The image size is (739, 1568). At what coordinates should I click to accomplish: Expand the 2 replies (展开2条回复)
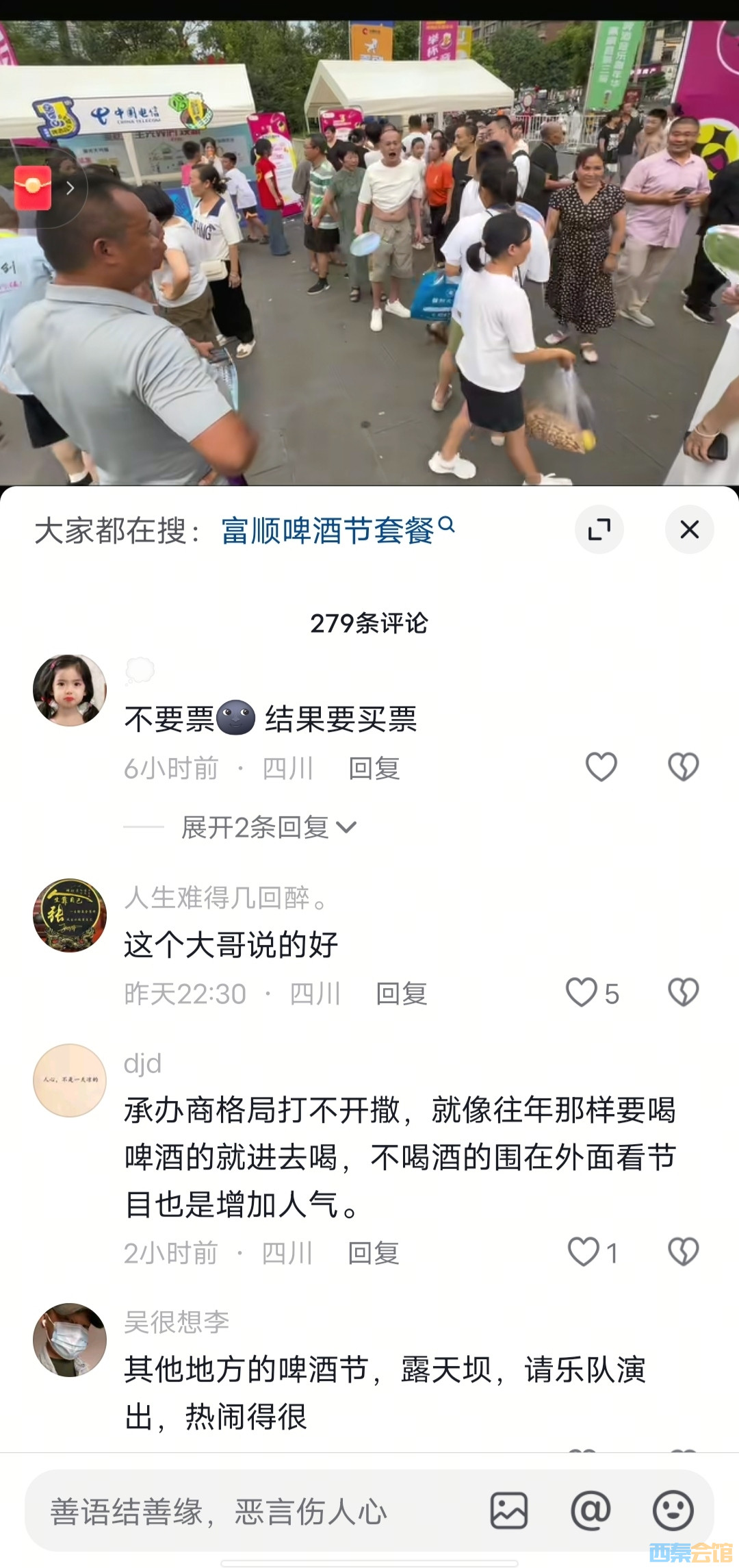[x=268, y=827]
